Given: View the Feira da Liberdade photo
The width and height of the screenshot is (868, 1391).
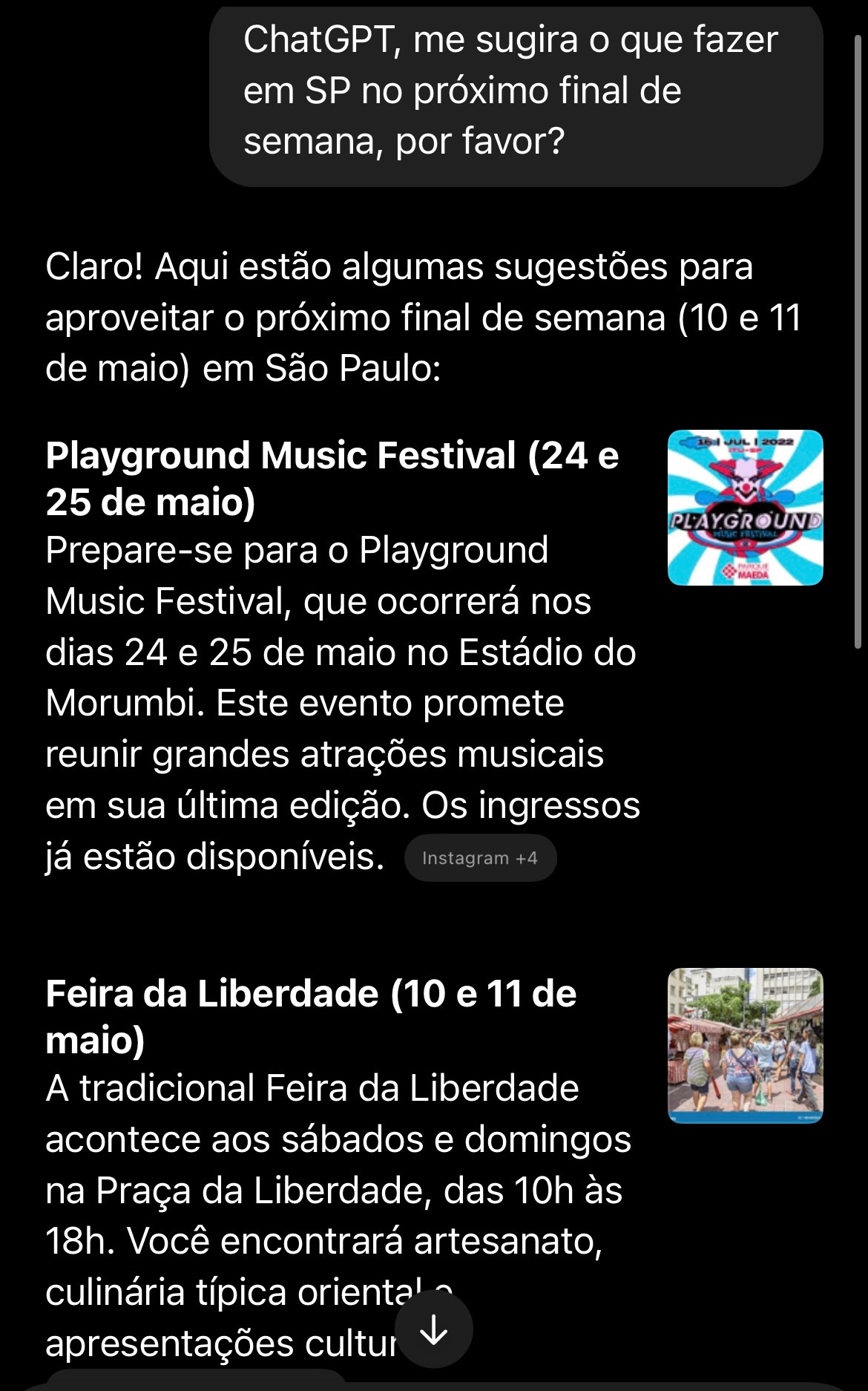Looking at the screenshot, I should click(x=745, y=1045).
